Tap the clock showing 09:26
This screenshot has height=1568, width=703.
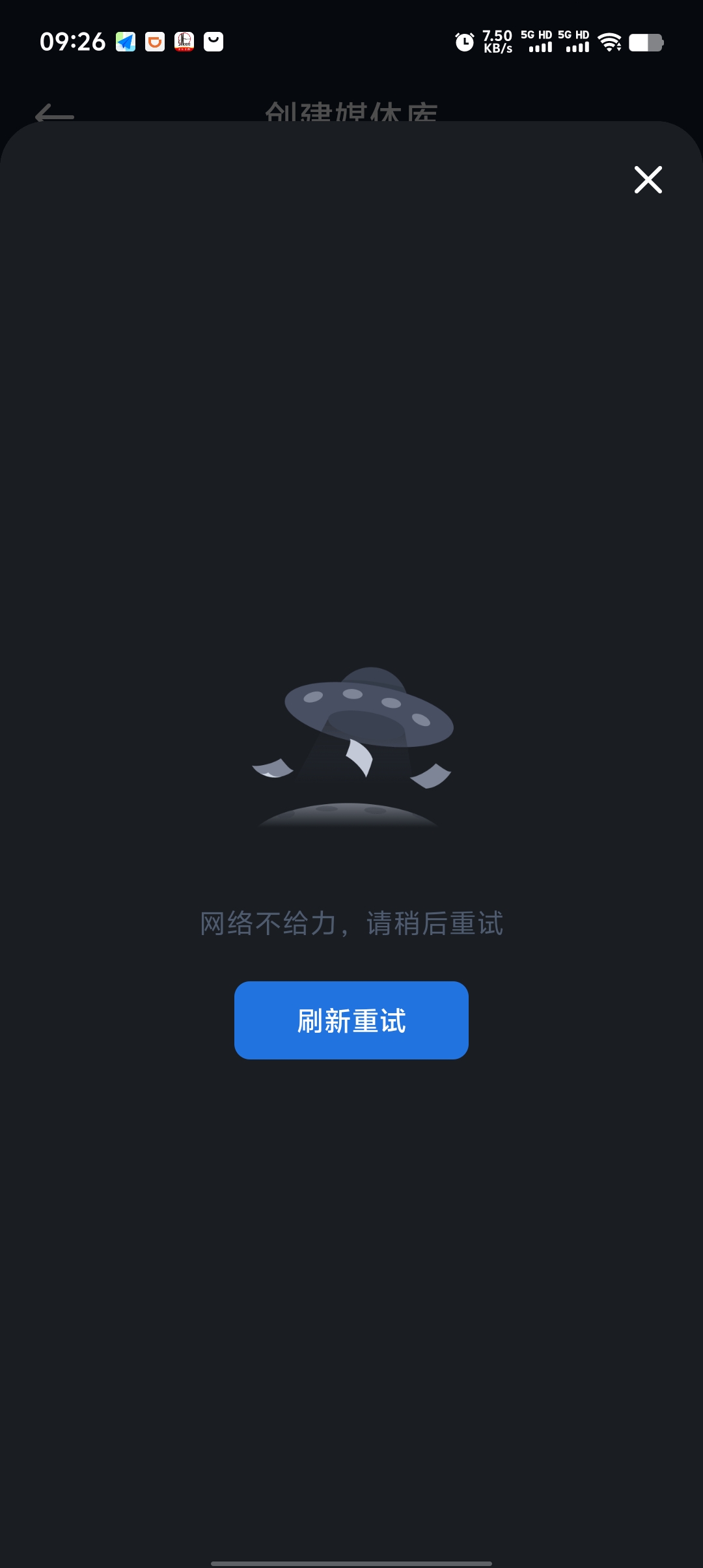coord(73,40)
